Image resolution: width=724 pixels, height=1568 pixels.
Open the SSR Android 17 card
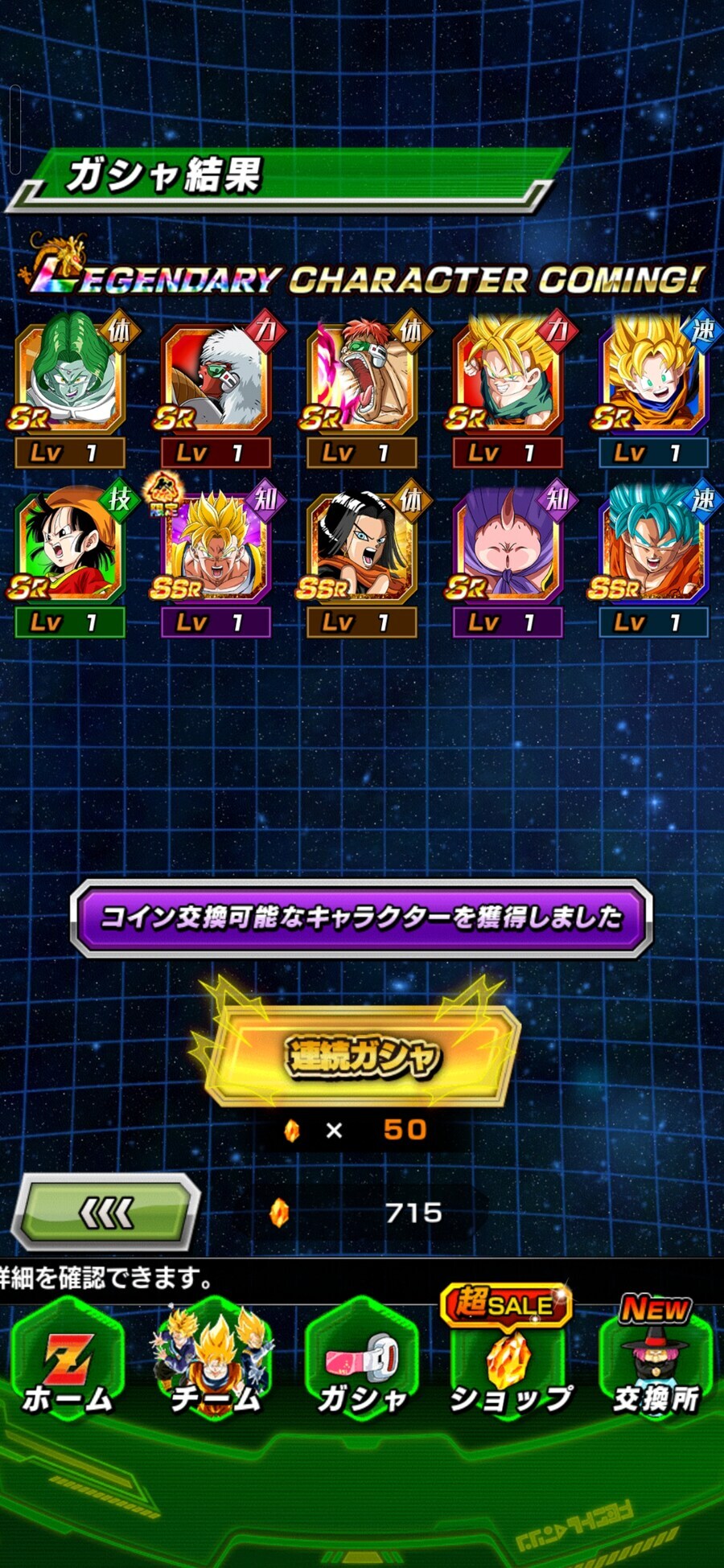pyautogui.click(x=361, y=548)
